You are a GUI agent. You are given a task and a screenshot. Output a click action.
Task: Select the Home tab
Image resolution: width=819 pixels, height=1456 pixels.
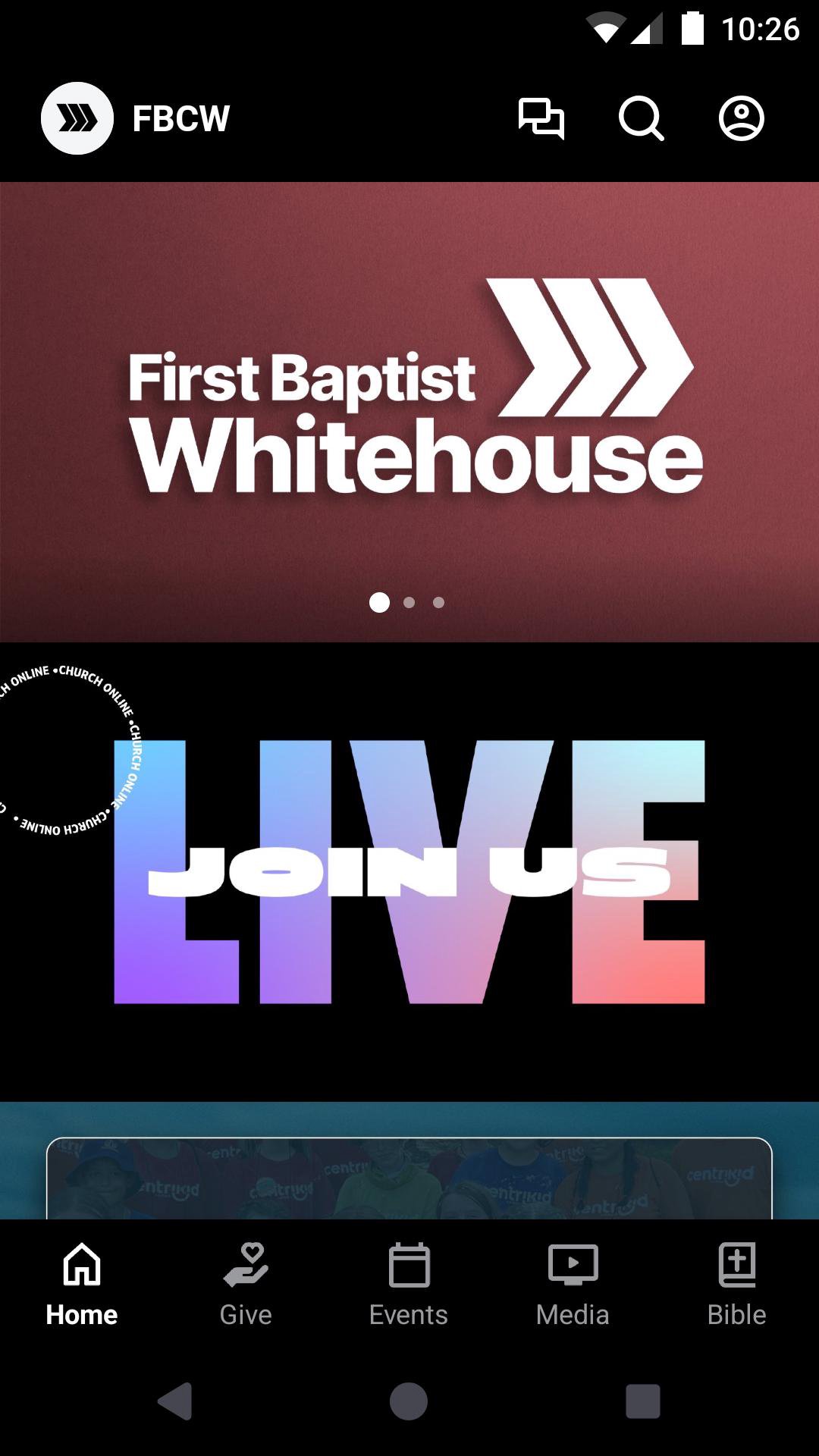click(x=82, y=1285)
